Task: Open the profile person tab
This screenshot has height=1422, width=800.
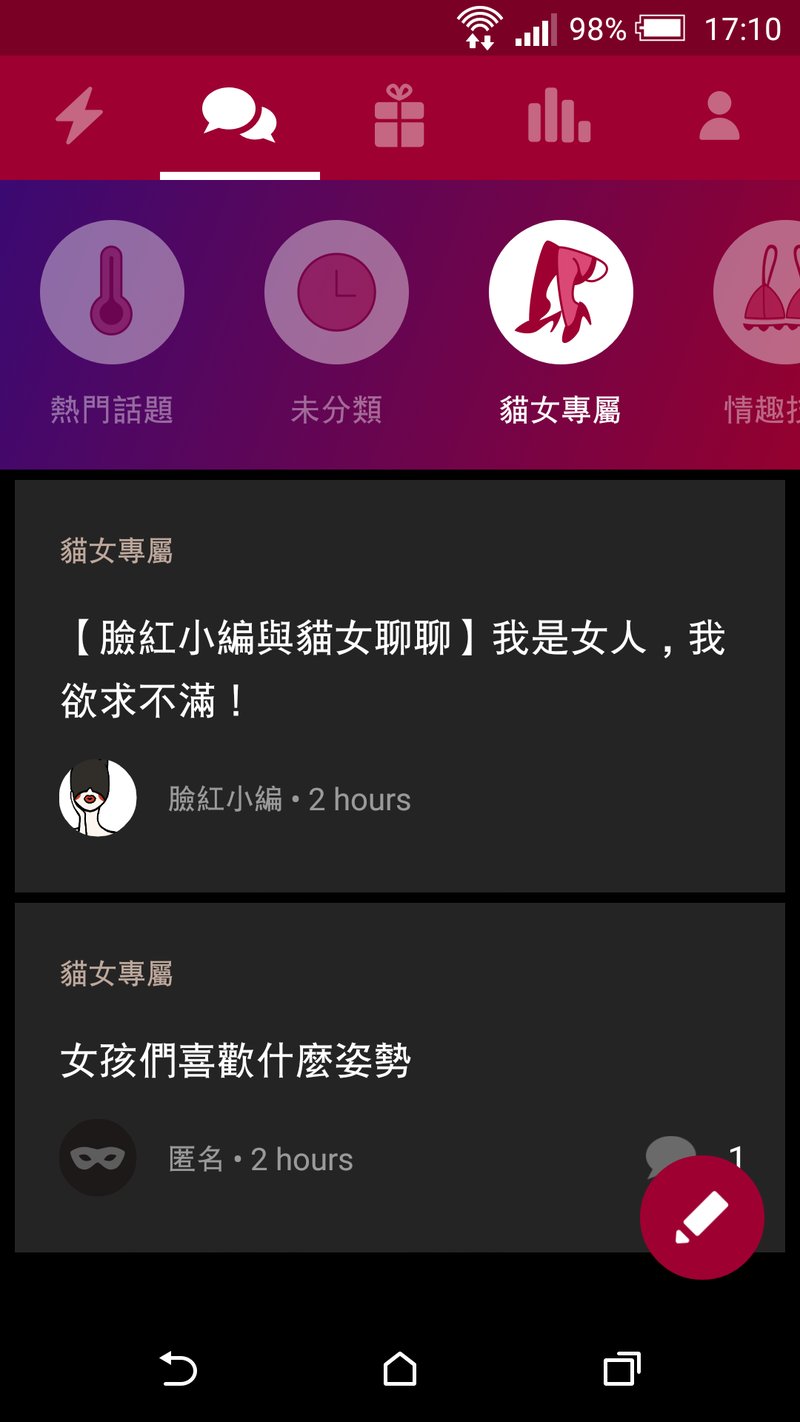Action: pyautogui.click(x=719, y=117)
